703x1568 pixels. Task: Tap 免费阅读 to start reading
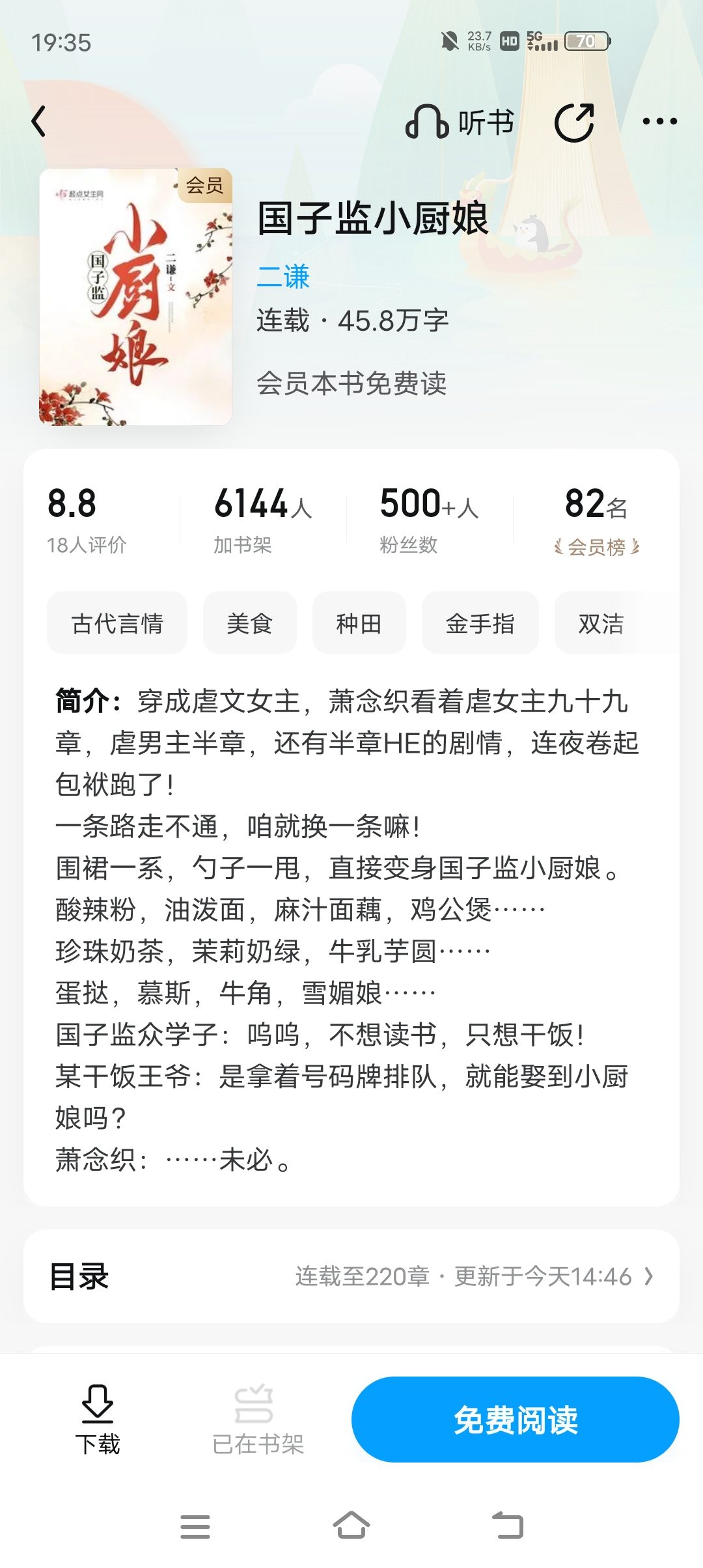(516, 1420)
